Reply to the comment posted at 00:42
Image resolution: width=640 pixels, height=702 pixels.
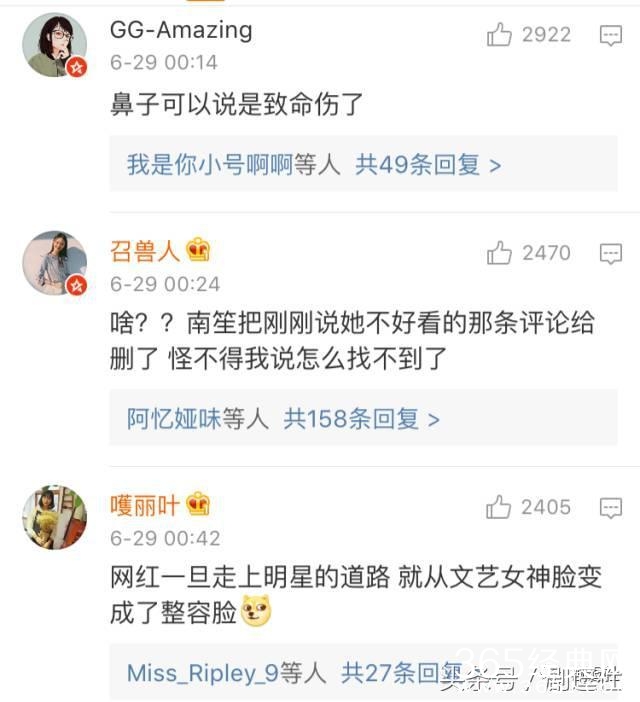[610, 508]
